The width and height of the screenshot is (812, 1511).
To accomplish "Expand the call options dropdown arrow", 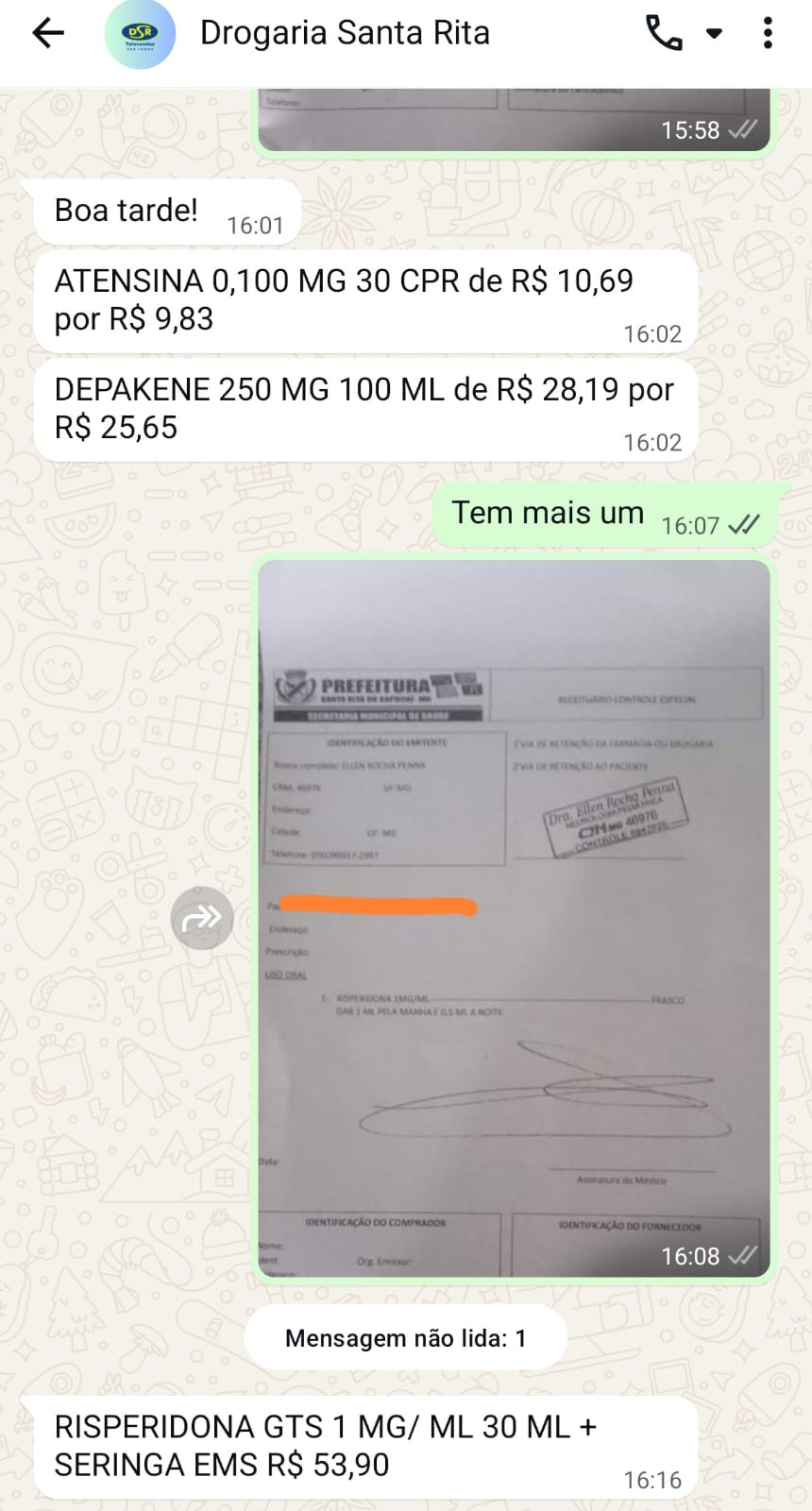I will point(715,34).
